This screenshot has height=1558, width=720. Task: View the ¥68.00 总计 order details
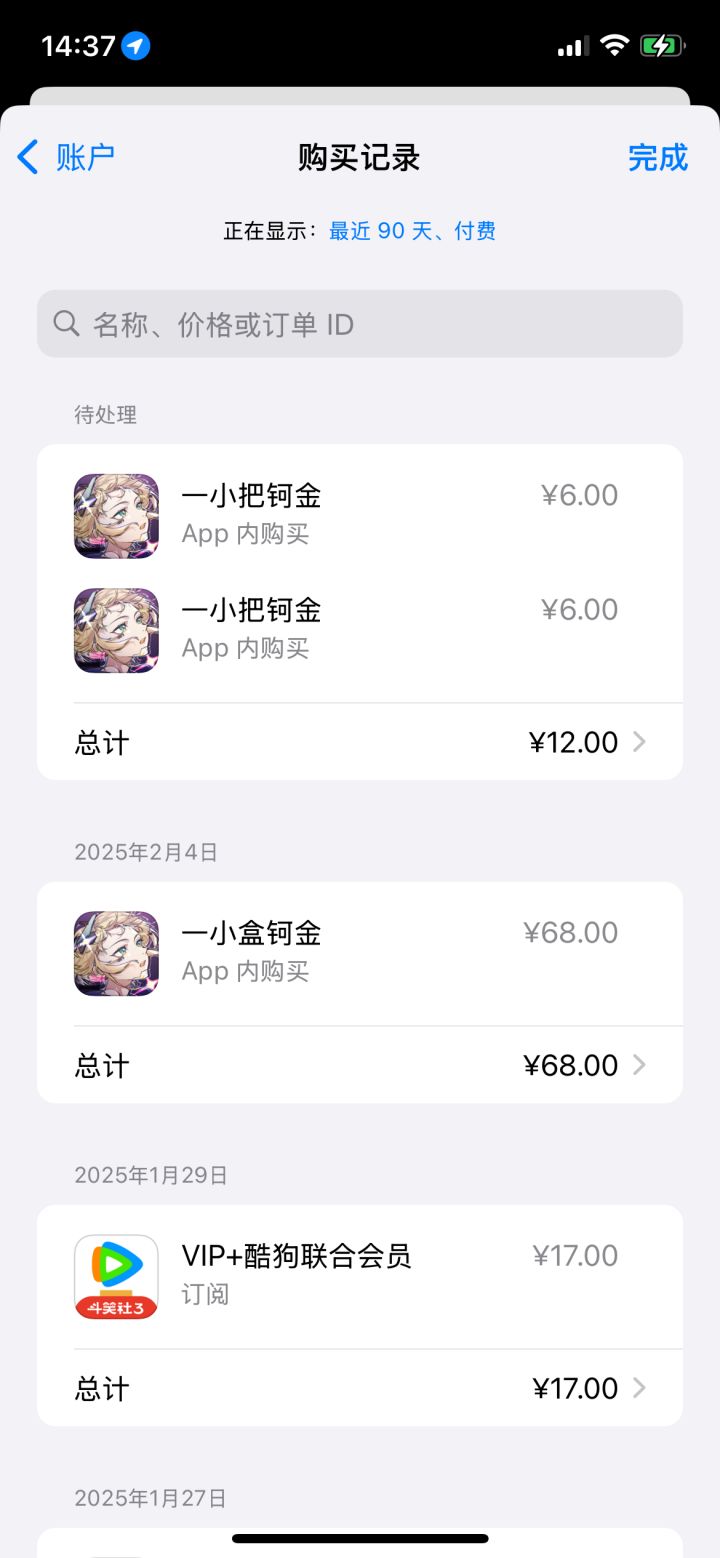pos(360,1065)
